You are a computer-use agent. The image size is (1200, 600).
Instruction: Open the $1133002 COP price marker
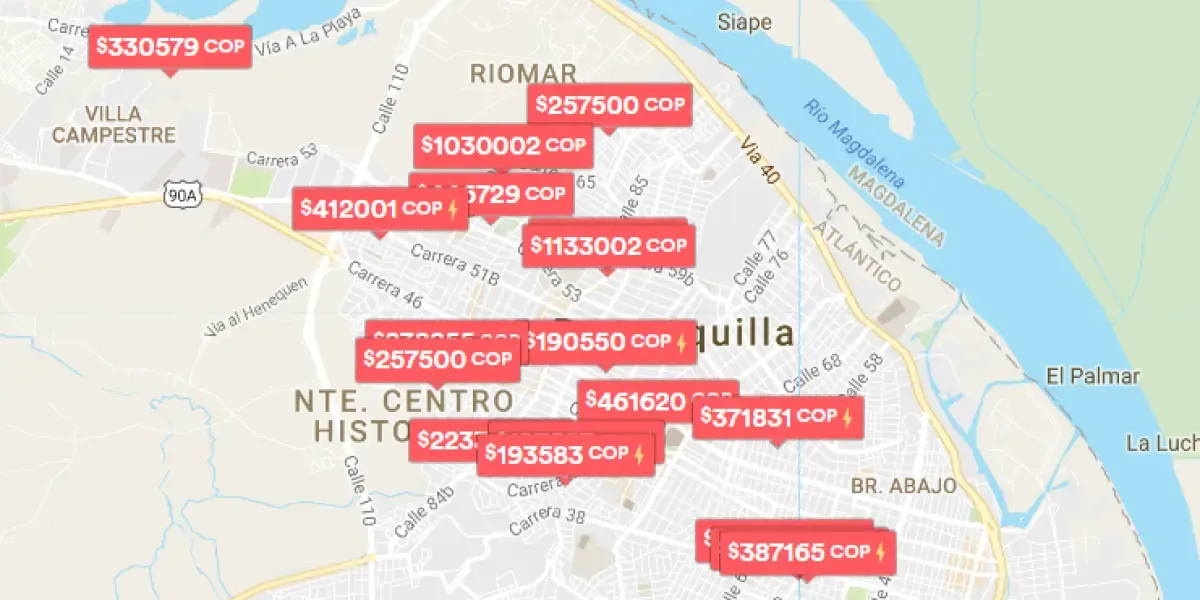coord(608,246)
